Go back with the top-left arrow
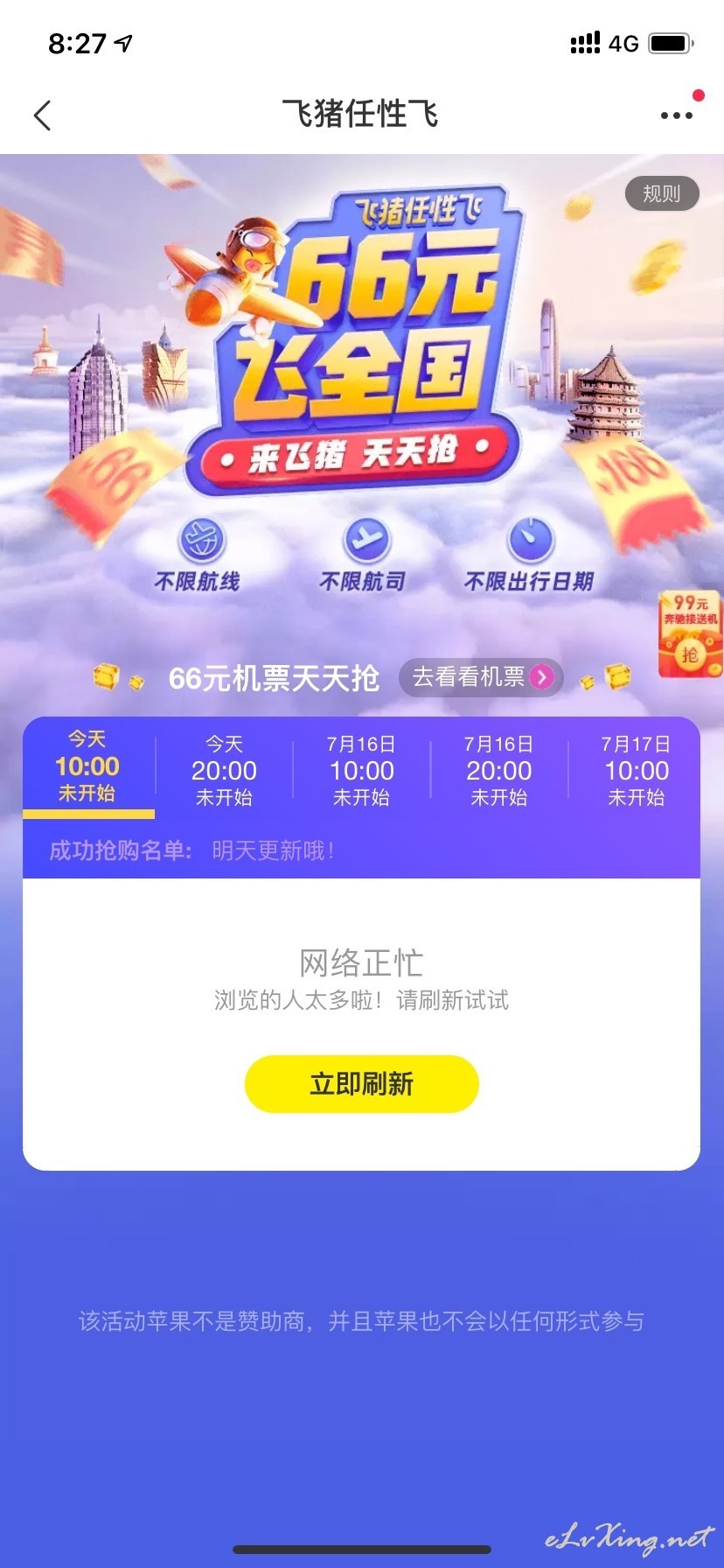Viewport: 724px width, 1568px height. [x=42, y=115]
